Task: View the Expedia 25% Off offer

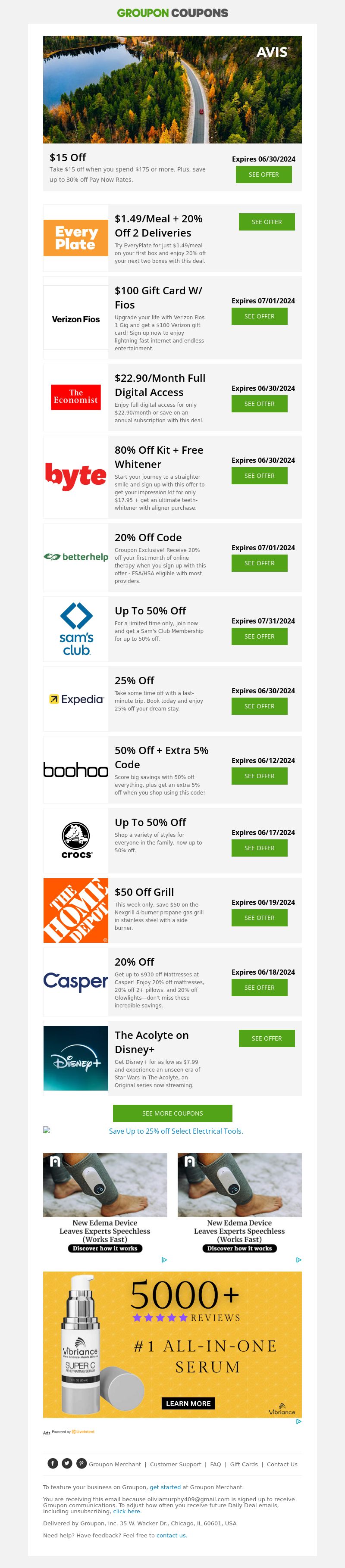Action: click(259, 707)
